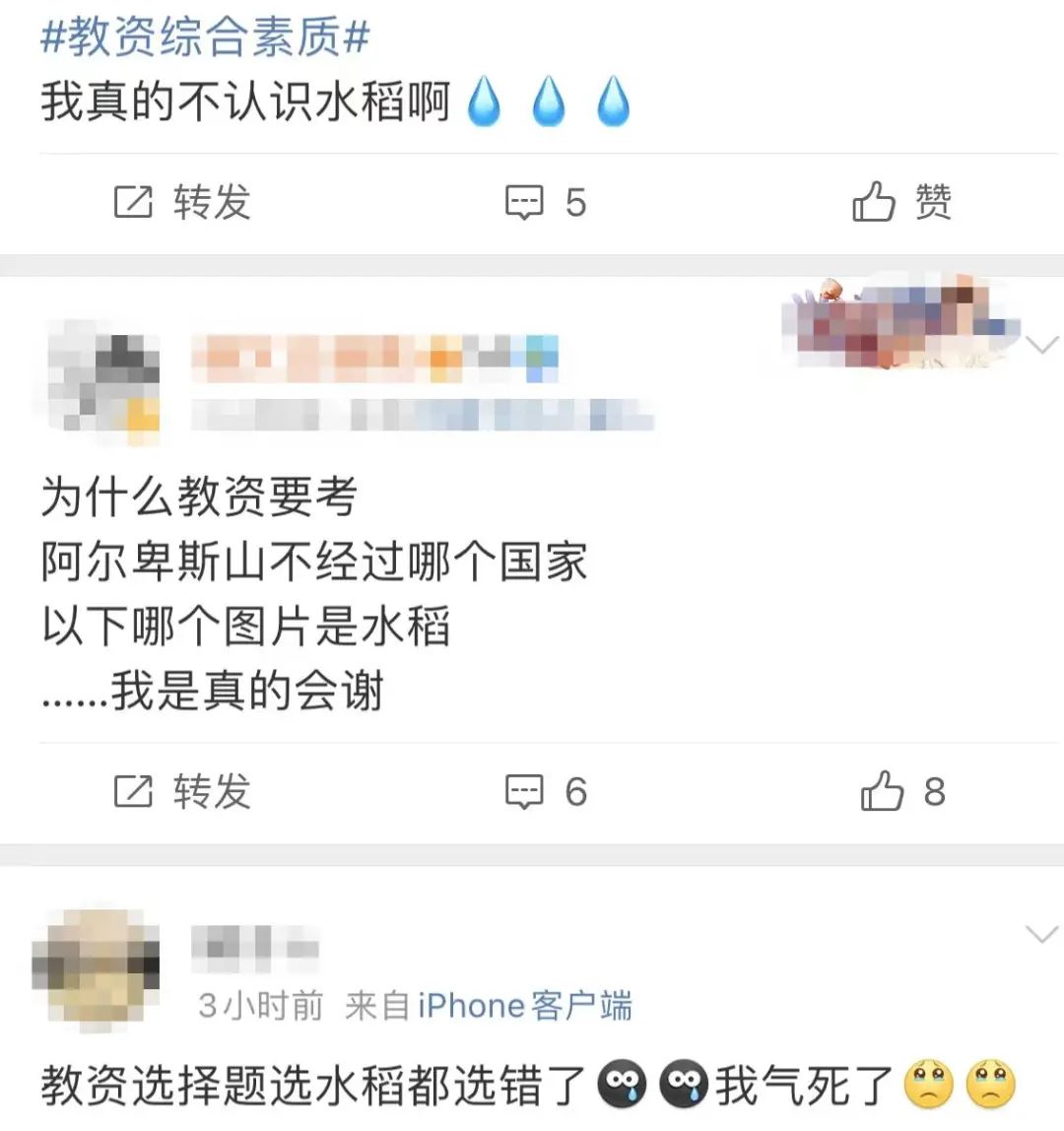Tap the #教资综合素质# hashtag link
This screenshot has width=1064, height=1131.
(205, 37)
